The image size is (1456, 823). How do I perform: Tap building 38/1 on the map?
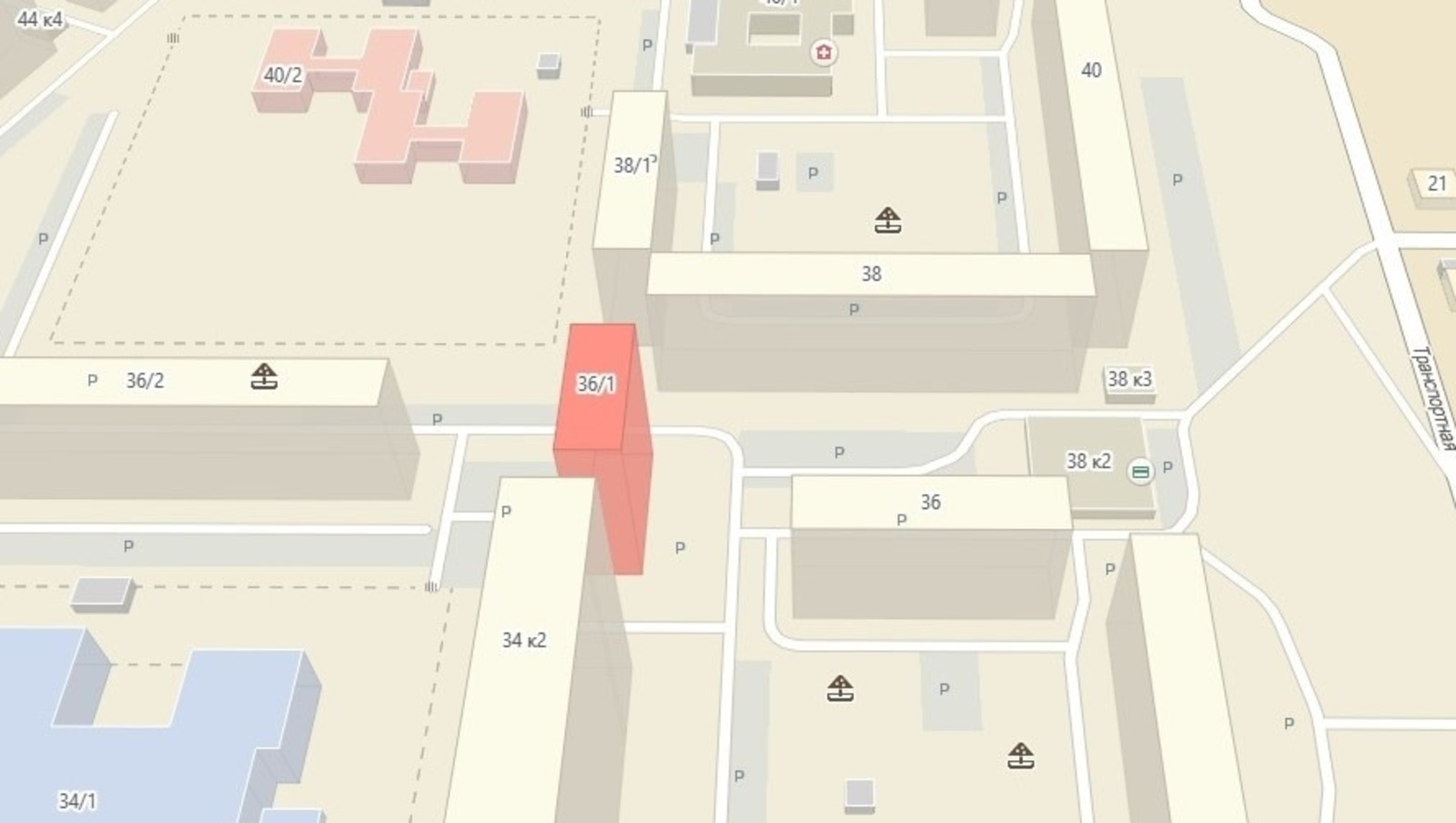point(631,166)
